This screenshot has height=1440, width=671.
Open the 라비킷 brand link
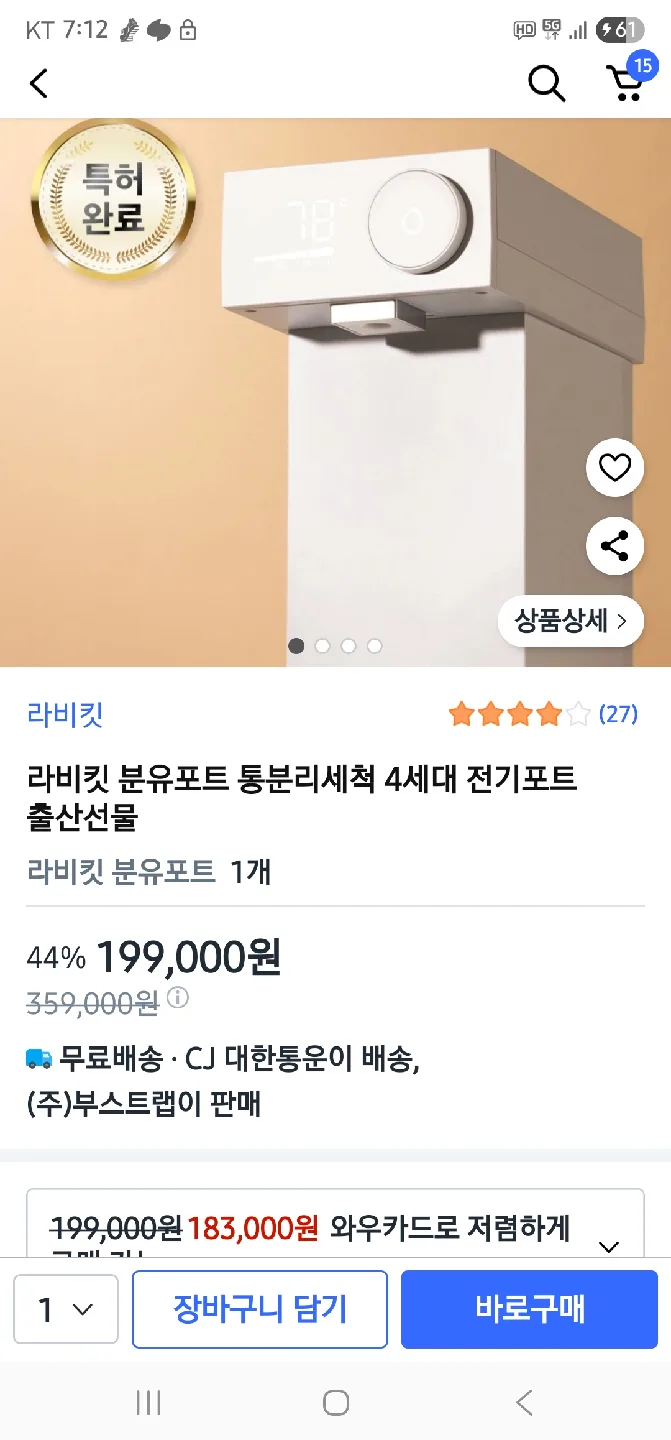(65, 714)
